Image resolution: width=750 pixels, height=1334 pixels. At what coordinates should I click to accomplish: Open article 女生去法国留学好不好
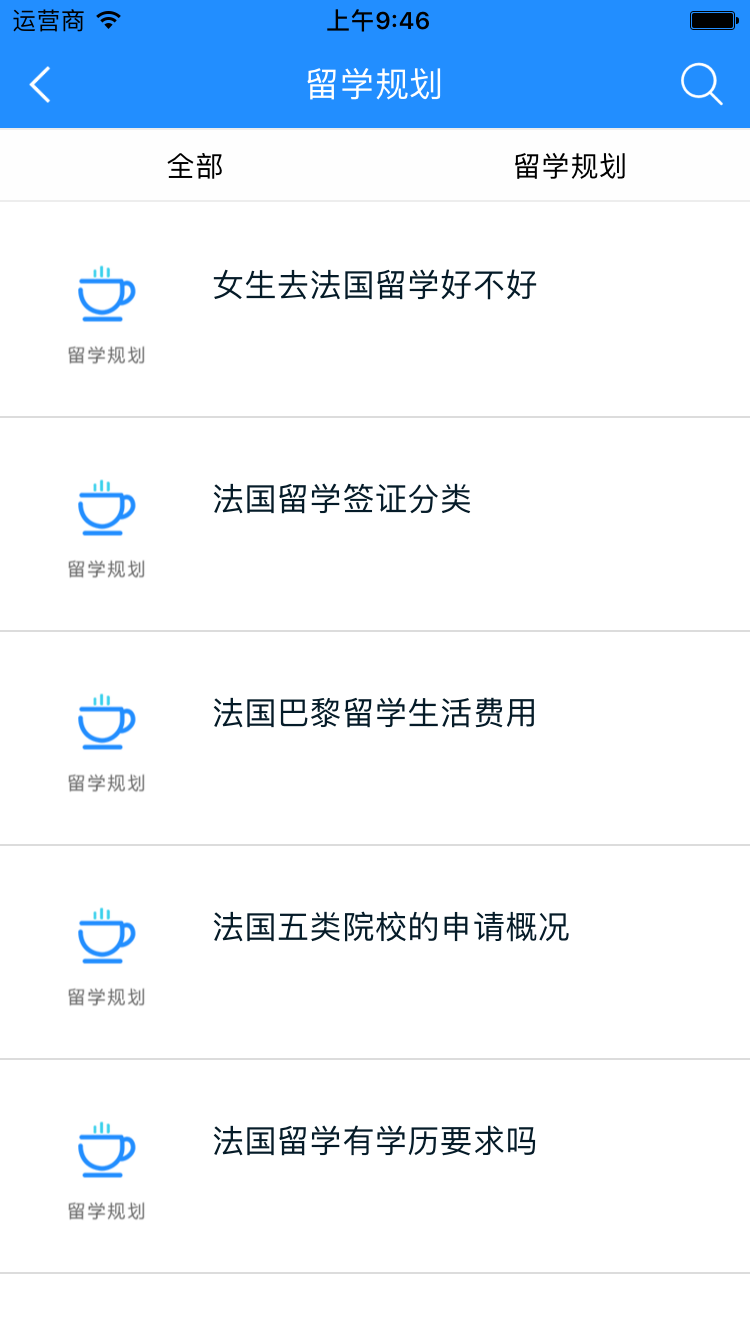pos(375,286)
